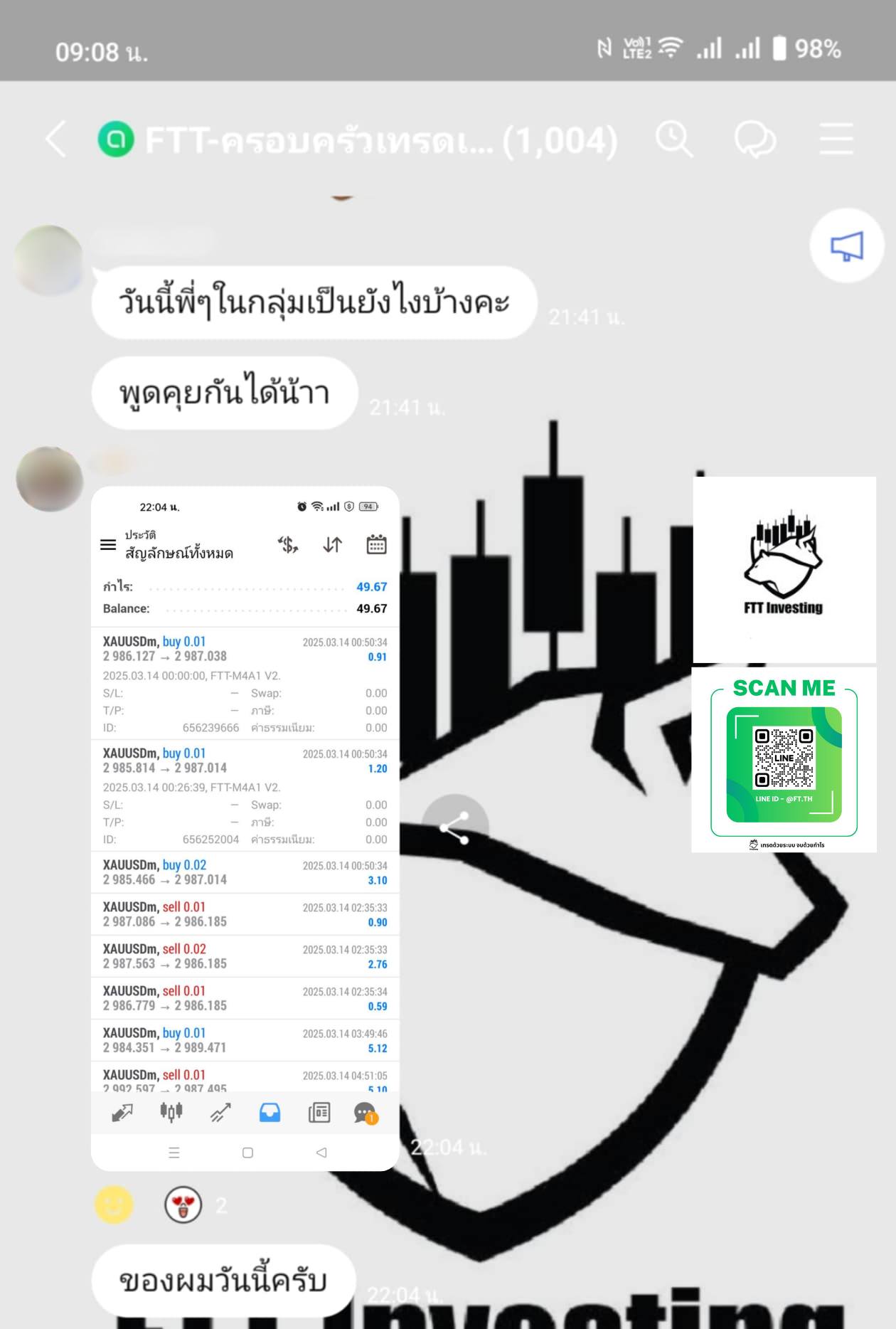The height and width of the screenshot is (1329, 896).
Task: Add a smiley reaction to the image
Action: (114, 1205)
